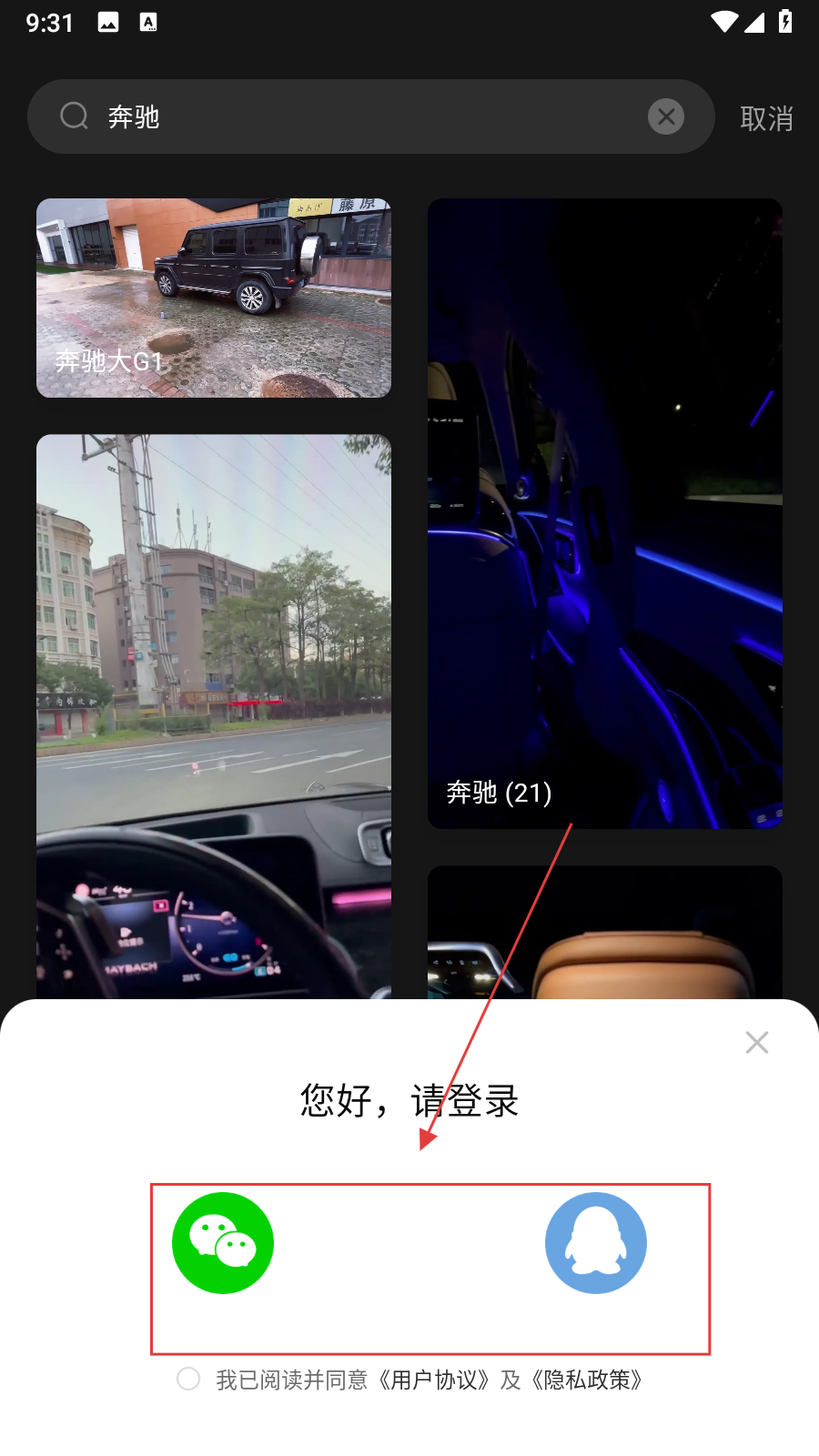Image resolution: width=819 pixels, height=1456 pixels.
Task: Open the Maybach dashboard street-view tile
Action: (x=214, y=715)
